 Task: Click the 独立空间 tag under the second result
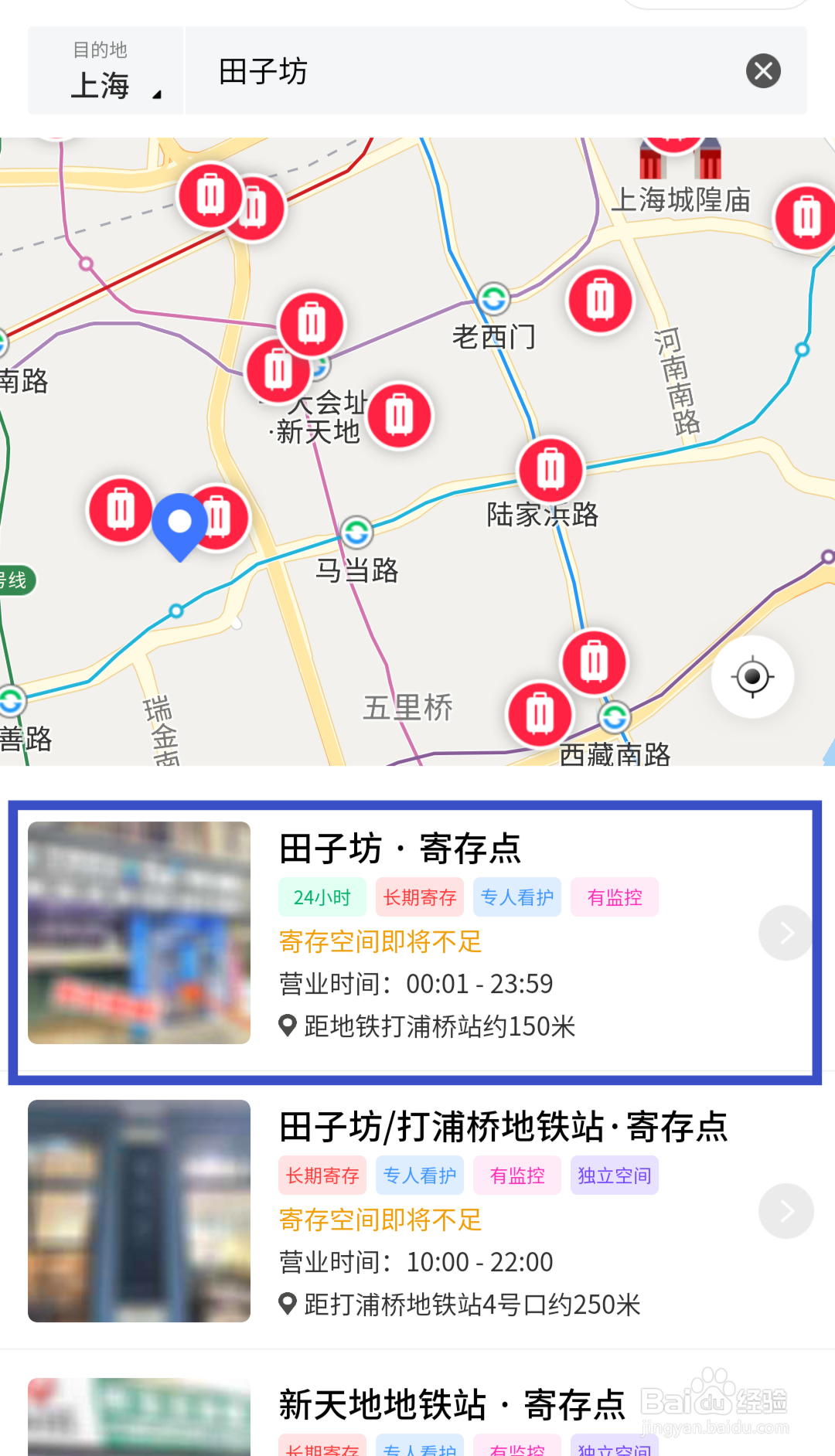[614, 1175]
